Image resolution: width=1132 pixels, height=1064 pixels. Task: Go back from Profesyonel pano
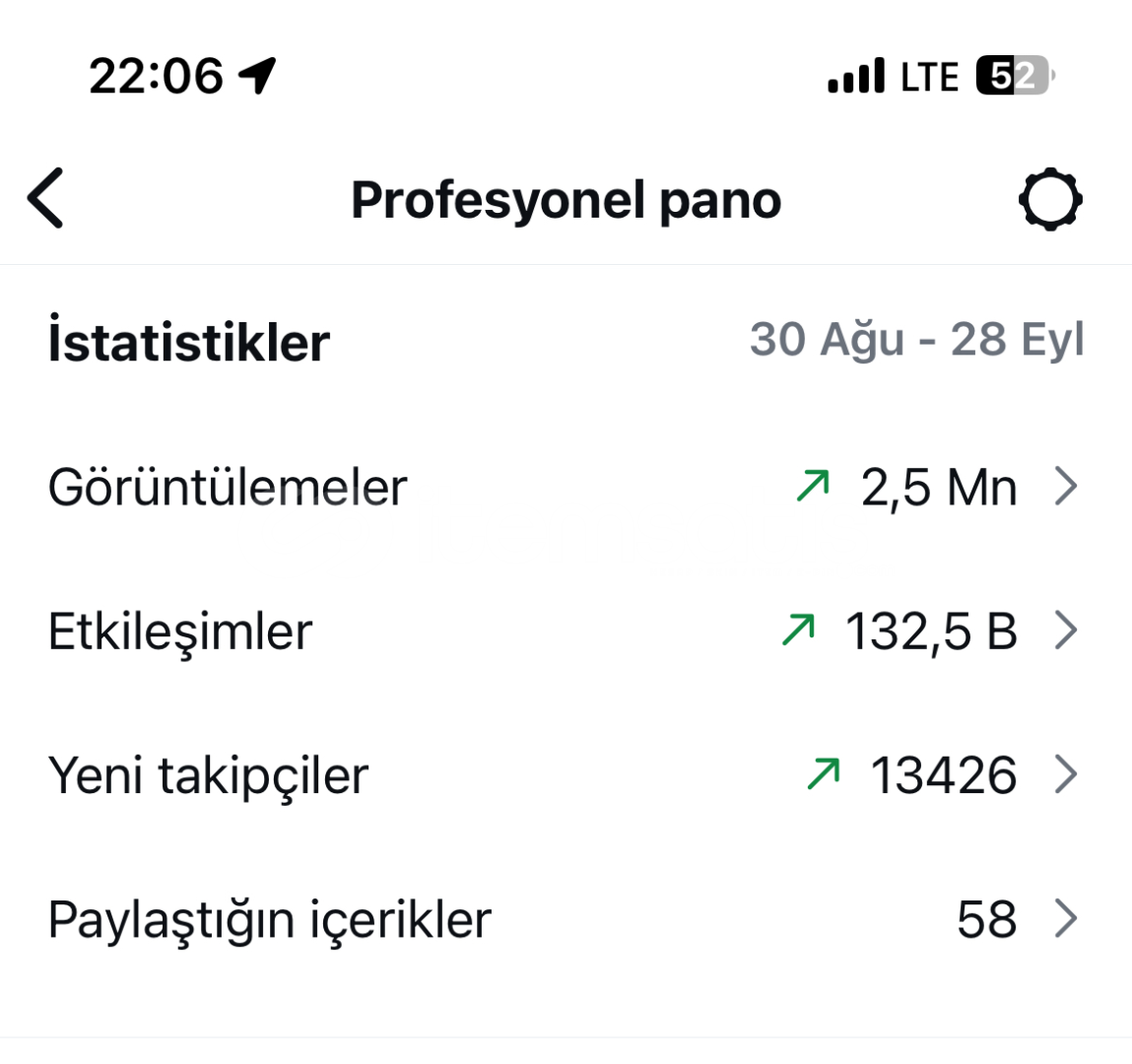[46, 198]
